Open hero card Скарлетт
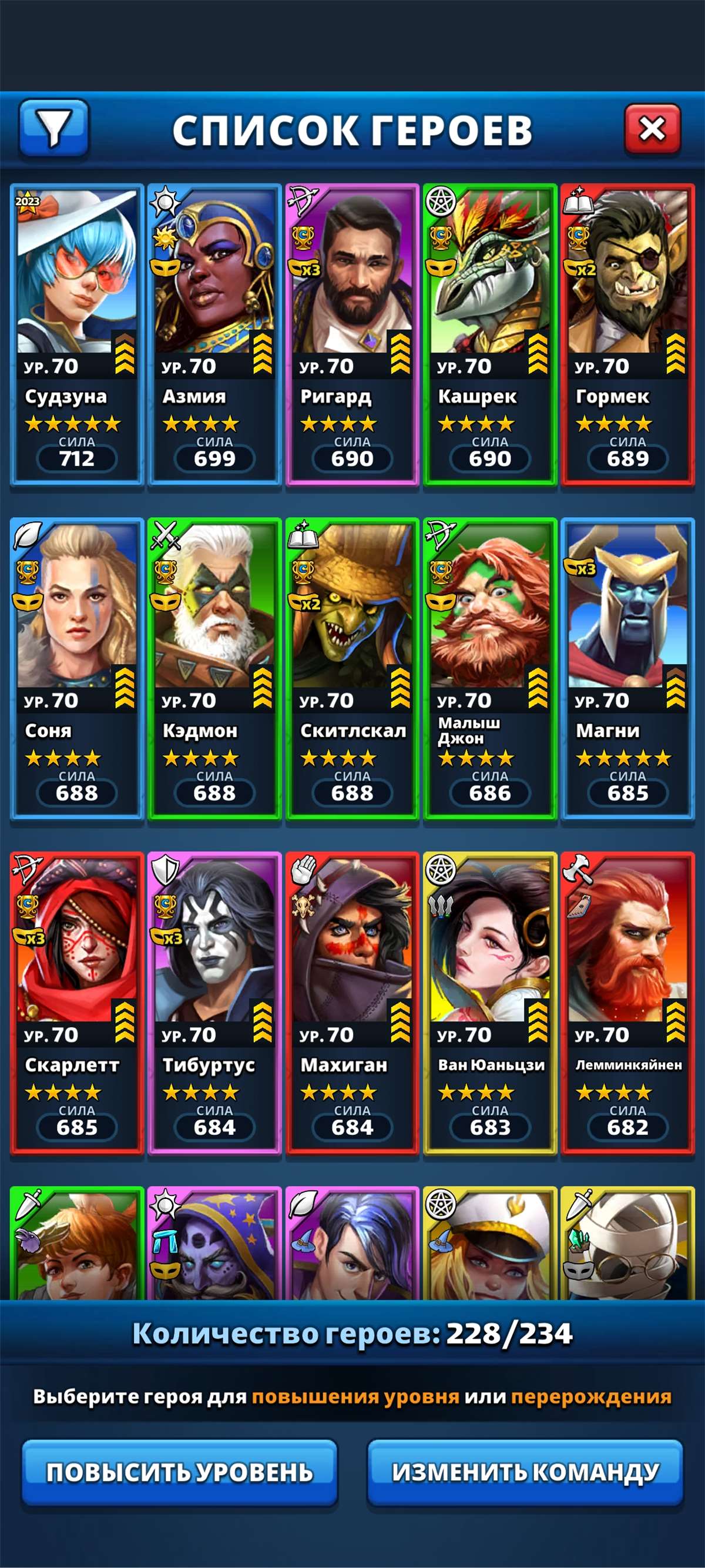The height and width of the screenshot is (1568, 705). point(76,1003)
